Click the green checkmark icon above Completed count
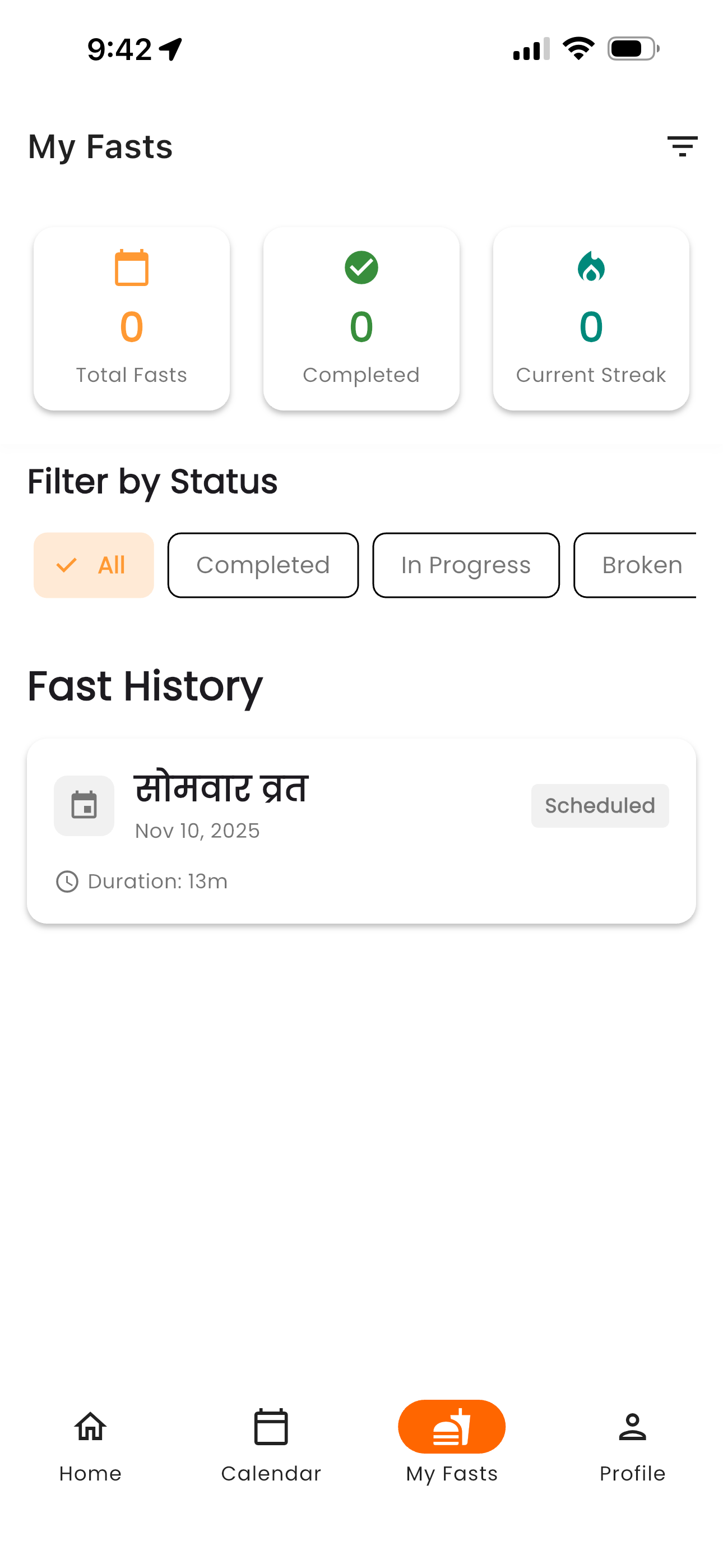Screen dimensions: 723x1568 tap(361, 267)
